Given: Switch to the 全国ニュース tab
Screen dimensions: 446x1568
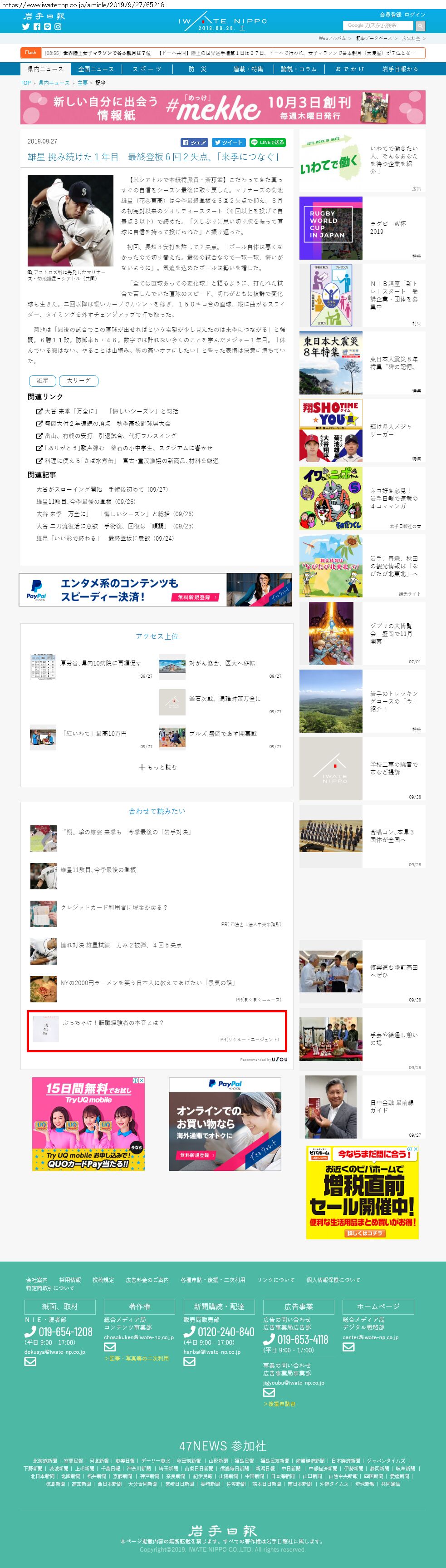Looking at the screenshot, I should coord(96,69).
